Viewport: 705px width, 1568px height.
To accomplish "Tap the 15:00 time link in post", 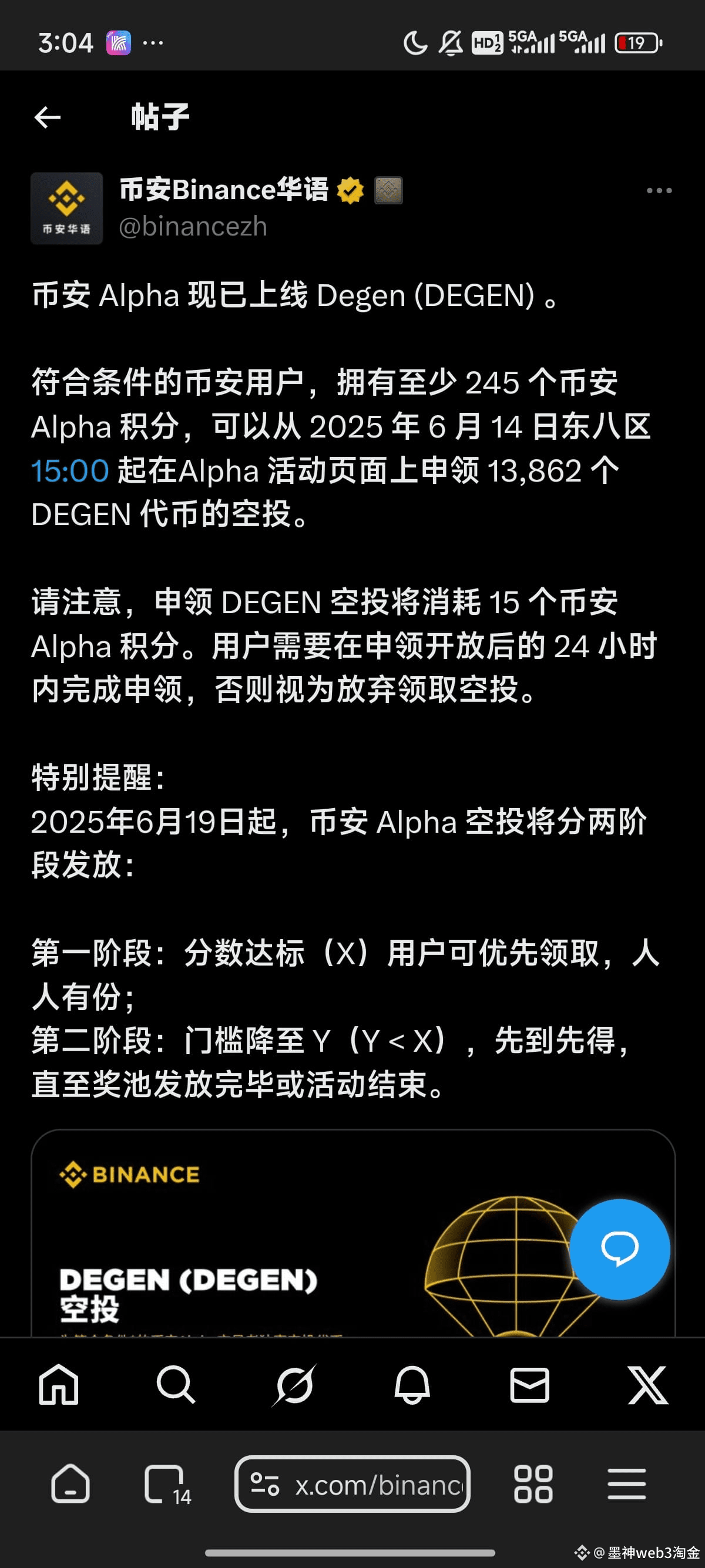I will (69, 470).
